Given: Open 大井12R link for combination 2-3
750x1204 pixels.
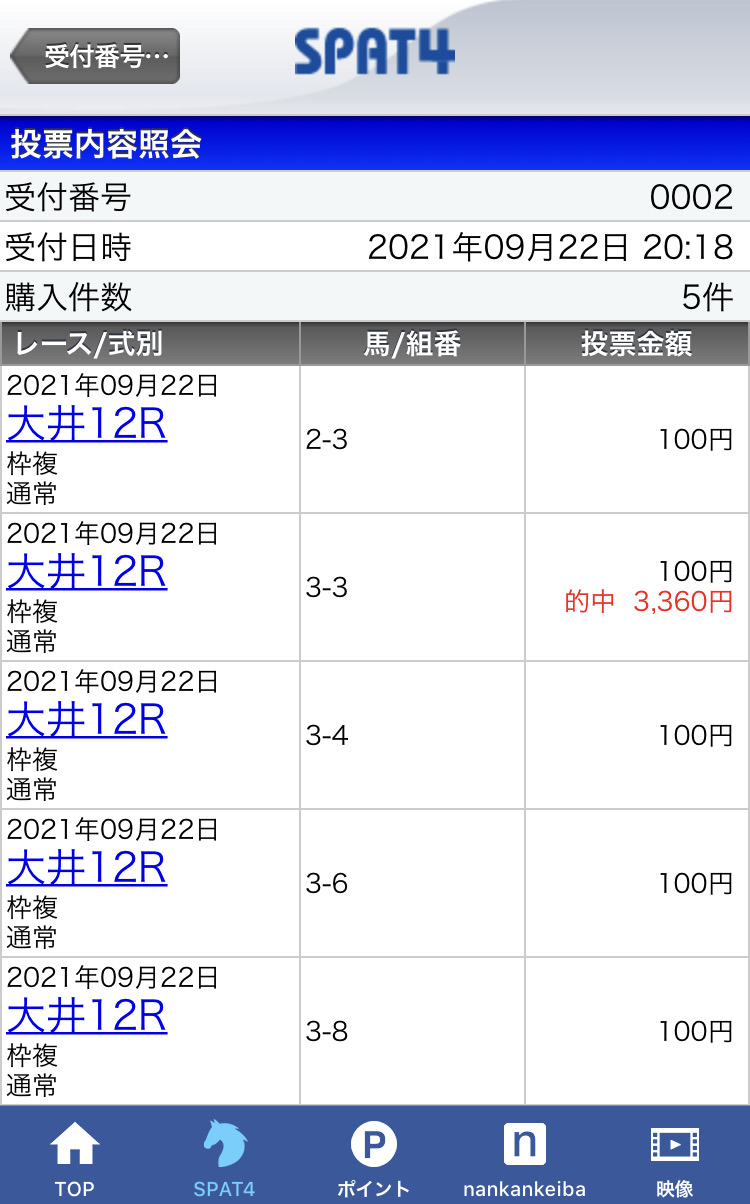Looking at the screenshot, I should (x=87, y=425).
